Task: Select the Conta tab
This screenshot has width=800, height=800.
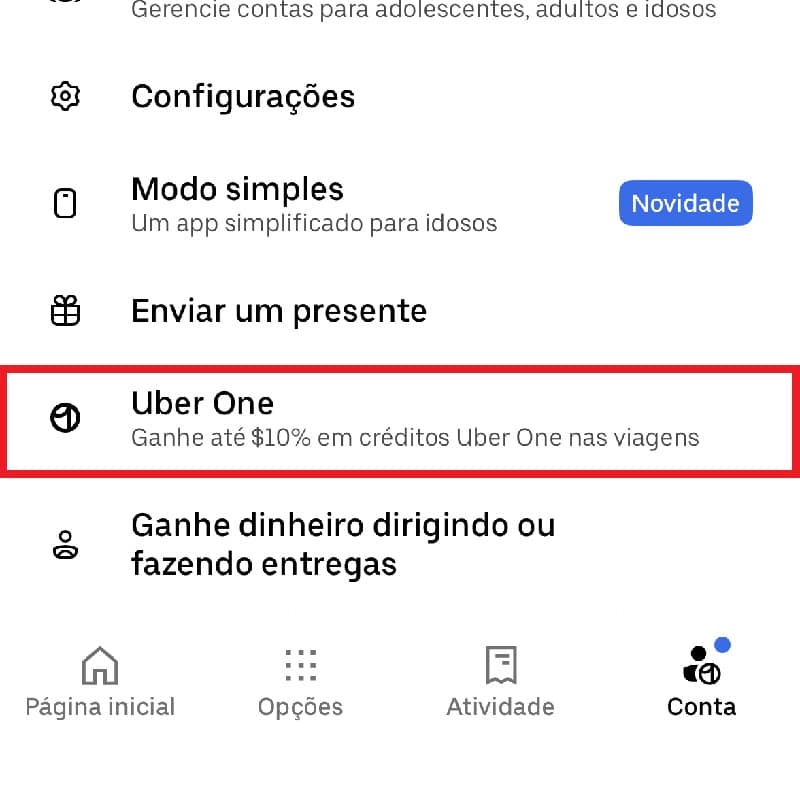Action: pyautogui.click(x=701, y=683)
